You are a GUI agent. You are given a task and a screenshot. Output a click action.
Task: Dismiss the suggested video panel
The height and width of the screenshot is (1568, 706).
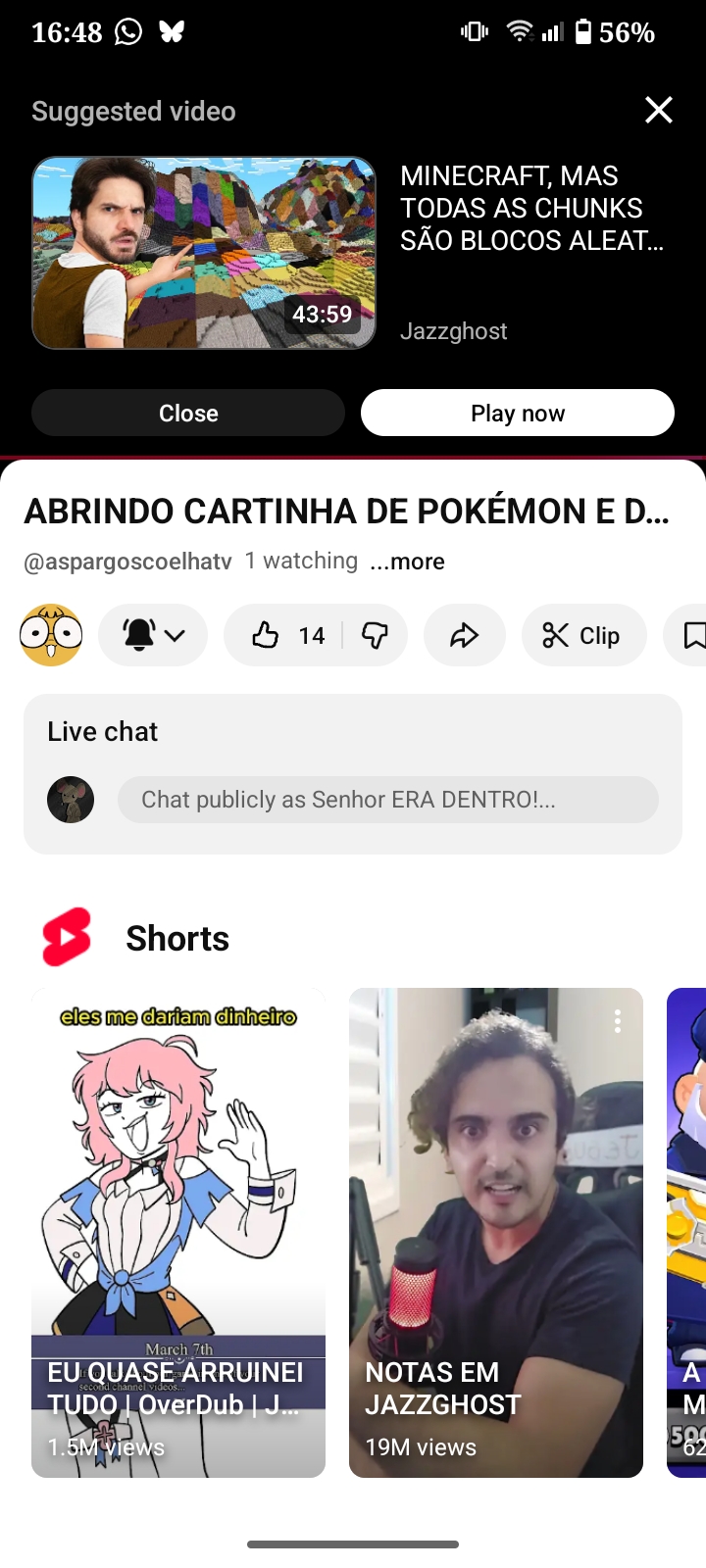pos(659,110)
